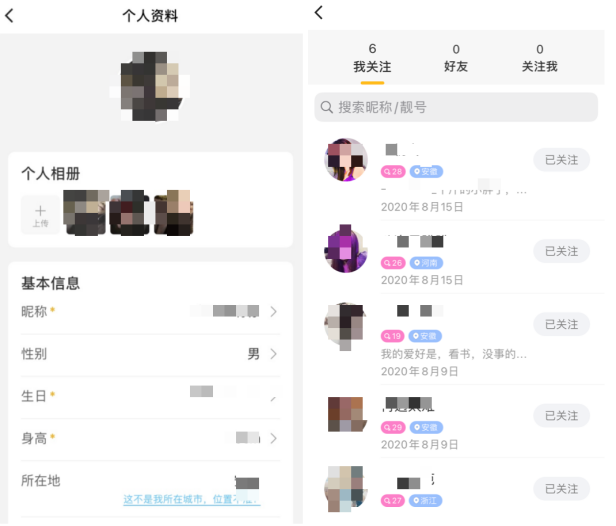Open the 身高 row to set height
This screenshot has width=616, height=526.
coord(150,438)
